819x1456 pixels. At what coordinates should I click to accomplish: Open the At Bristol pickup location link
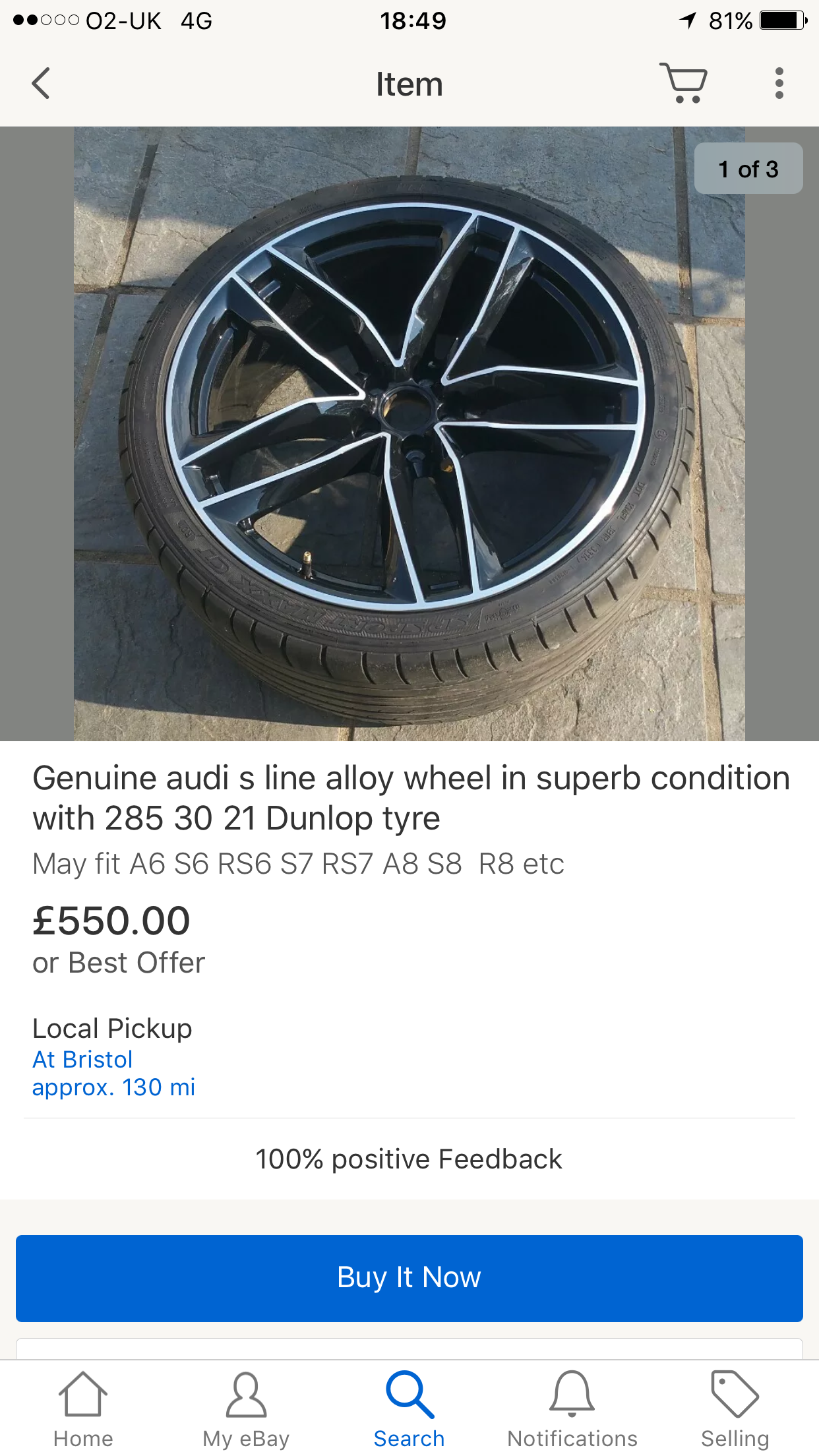83,1060
